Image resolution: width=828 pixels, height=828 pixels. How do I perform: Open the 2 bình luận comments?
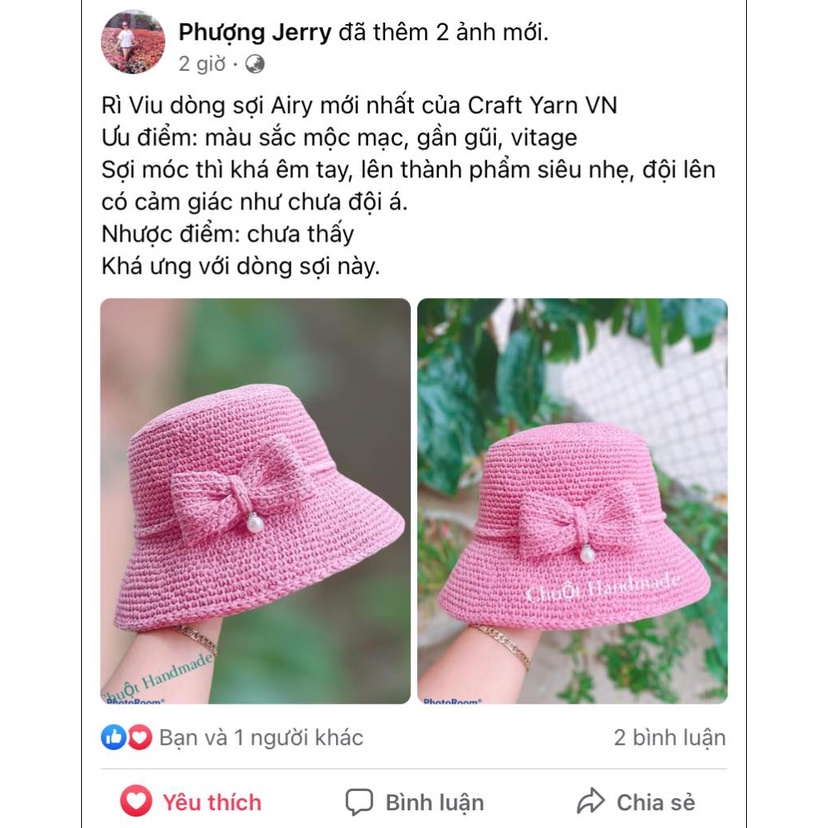pos(669,738)
